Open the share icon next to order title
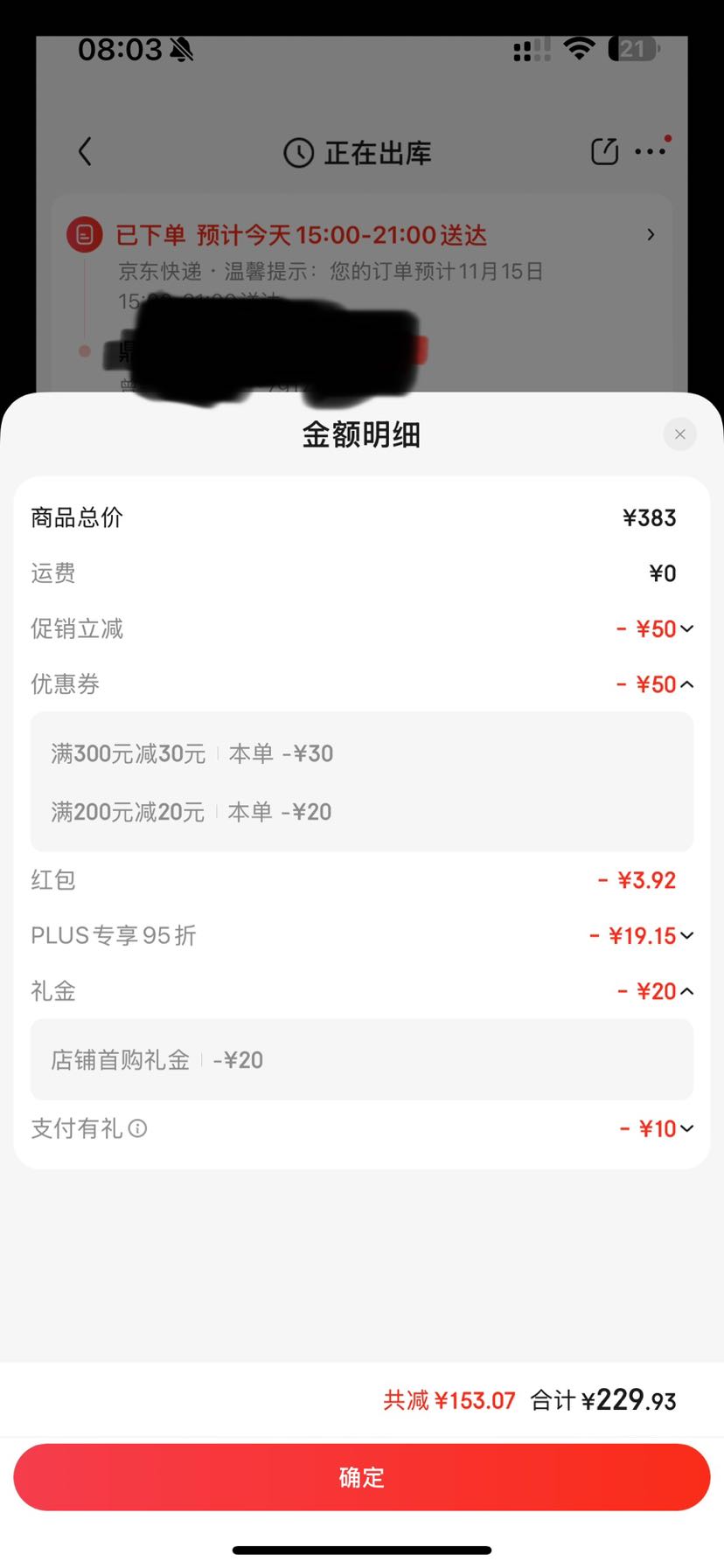This screenshot has height=1568, width=724. coord(604,150)
